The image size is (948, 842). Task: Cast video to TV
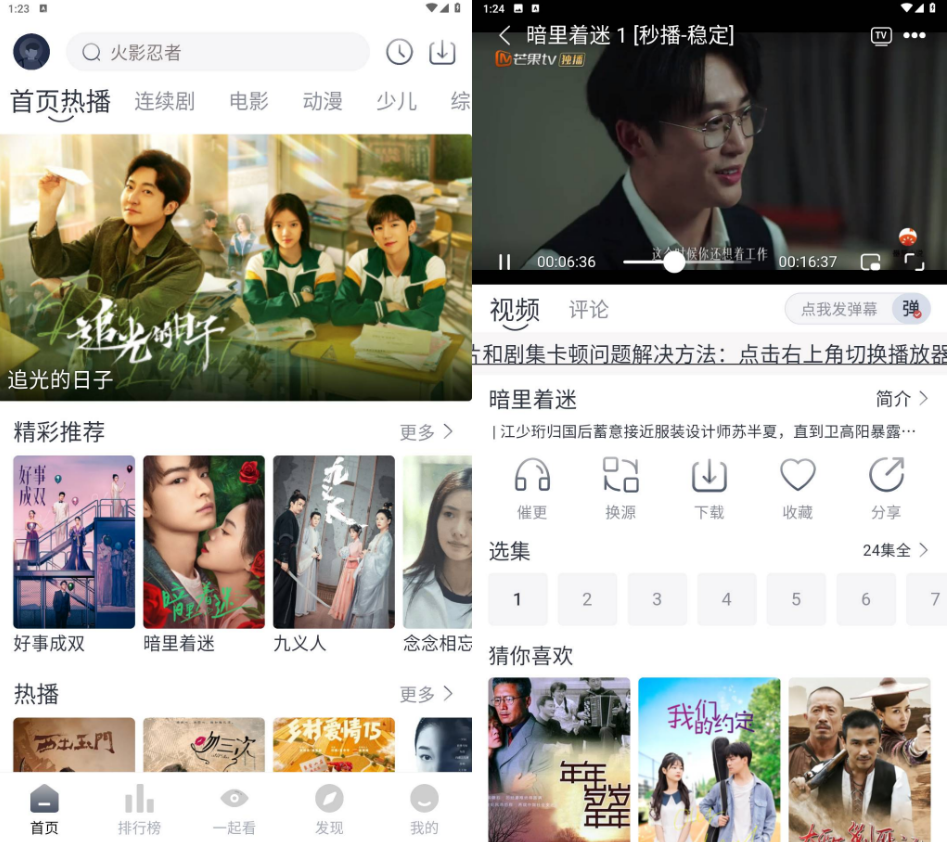pos(881,36)
